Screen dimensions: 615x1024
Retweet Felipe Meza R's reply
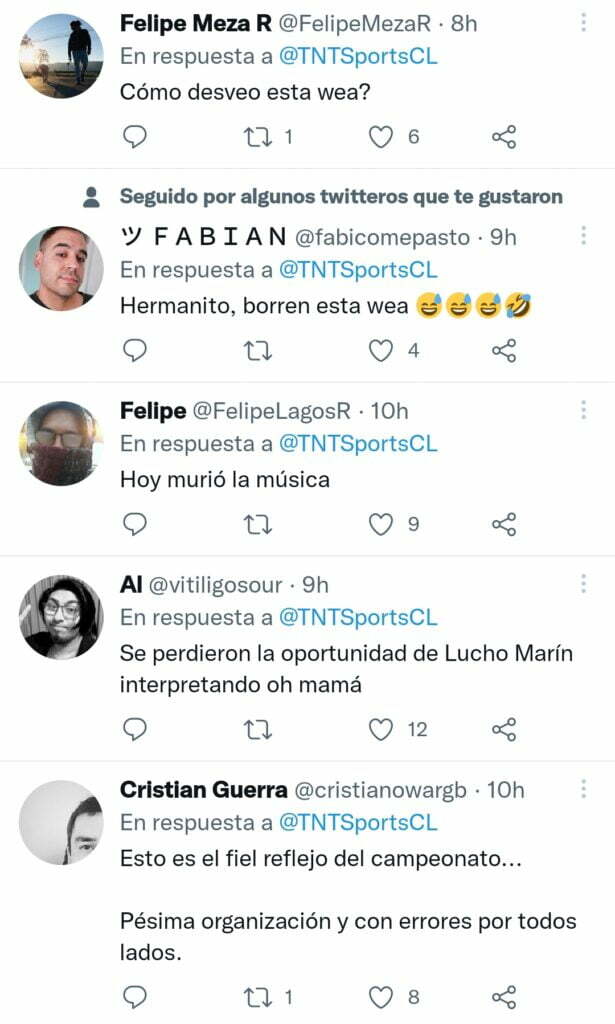258,137
